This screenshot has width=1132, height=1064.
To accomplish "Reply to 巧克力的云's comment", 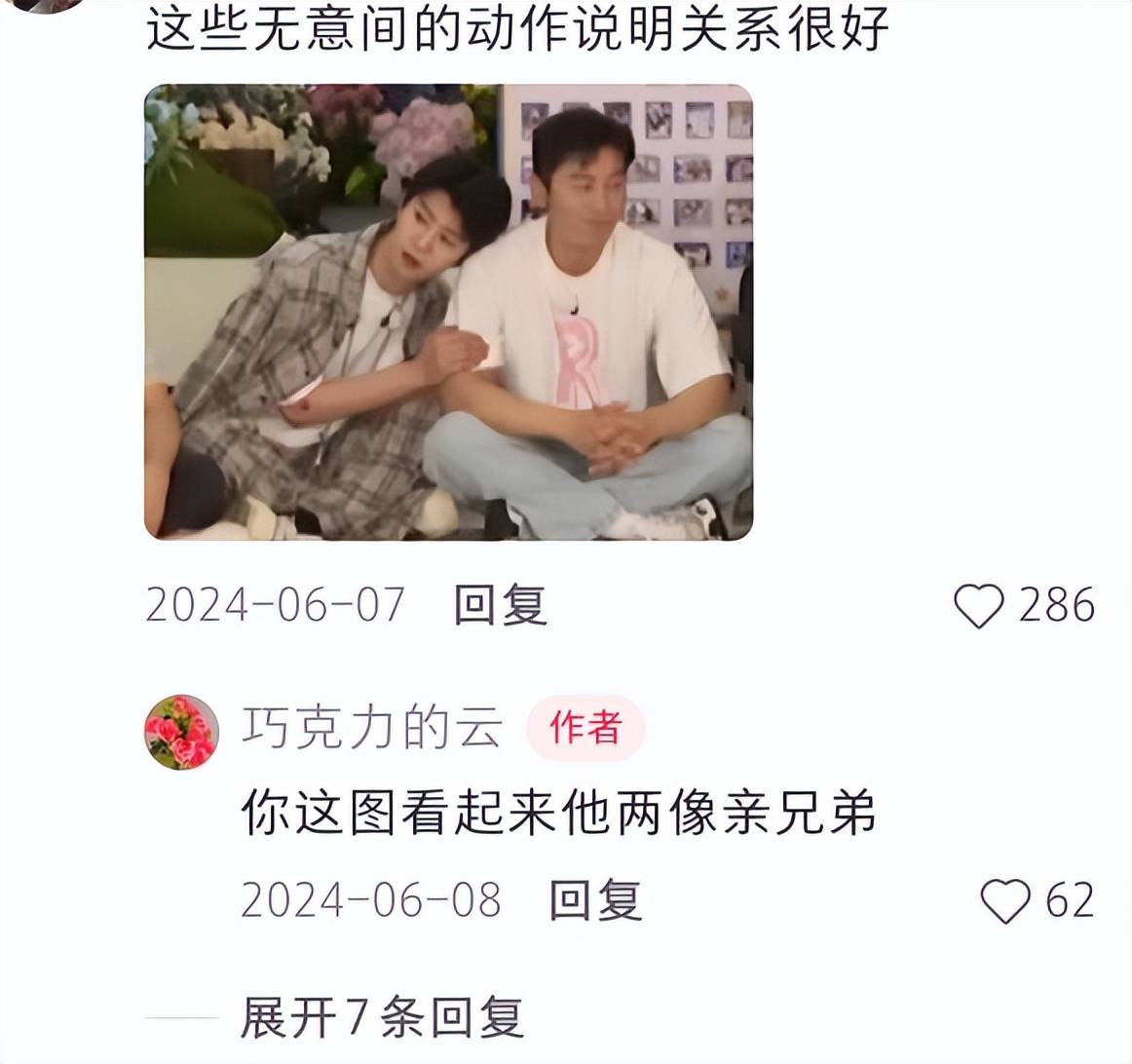I will (594, 899).
